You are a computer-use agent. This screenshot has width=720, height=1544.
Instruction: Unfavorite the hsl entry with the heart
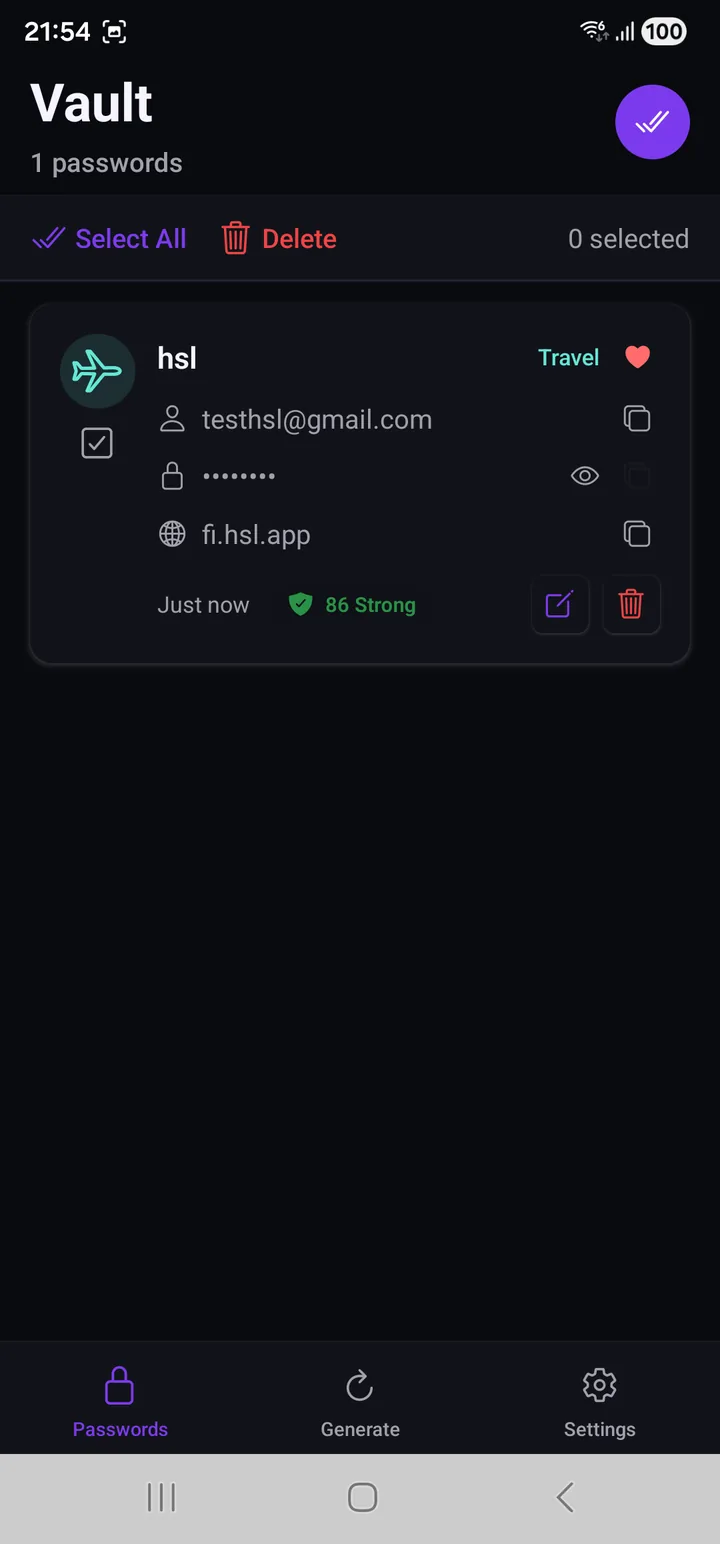point(637,357)
